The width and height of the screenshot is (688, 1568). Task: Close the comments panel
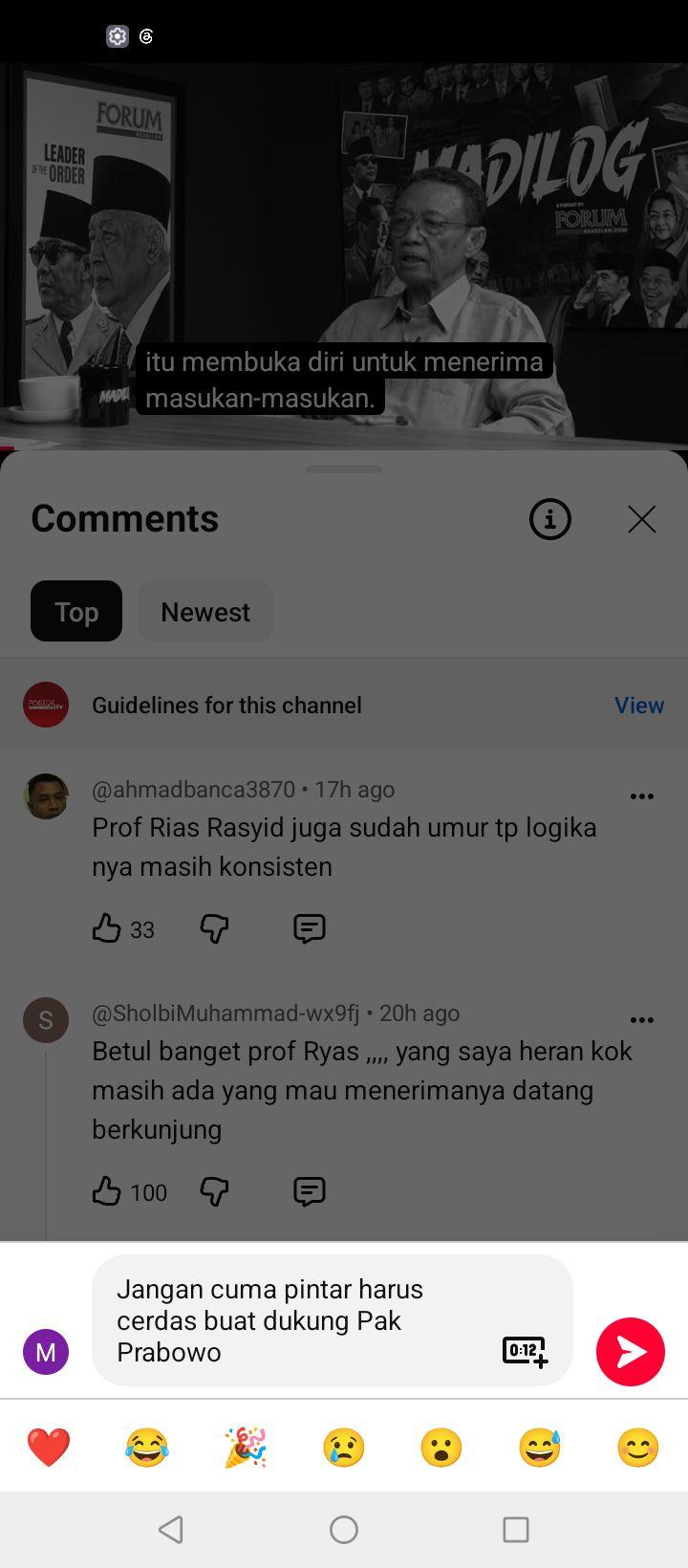pos(641,519)
